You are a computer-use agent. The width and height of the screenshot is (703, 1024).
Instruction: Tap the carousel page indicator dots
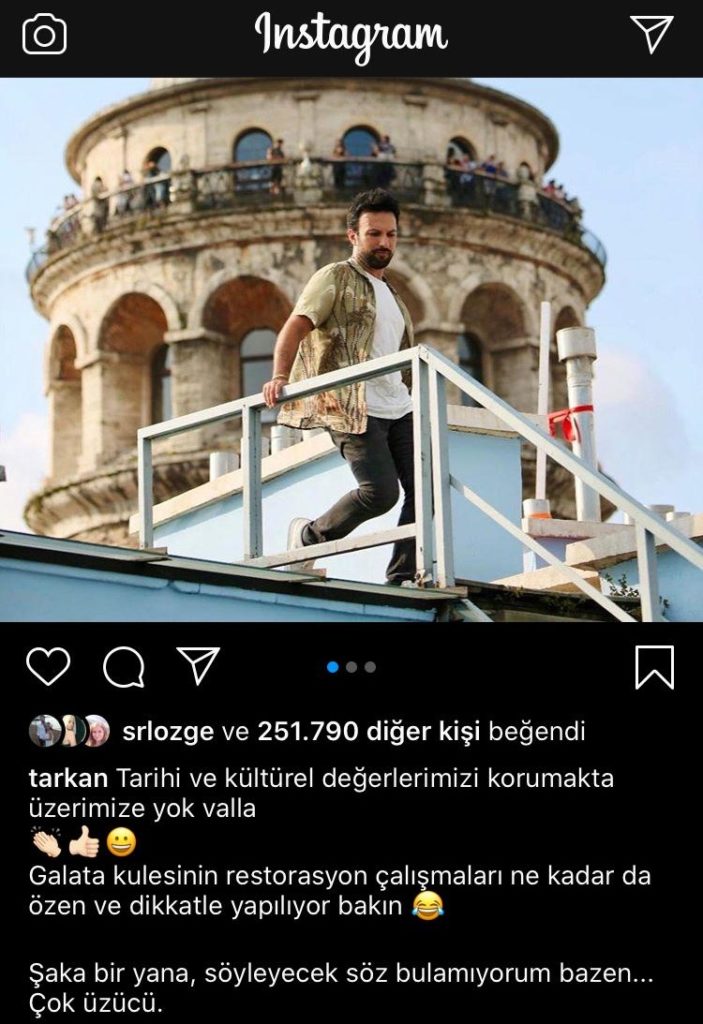pos(351,667)
